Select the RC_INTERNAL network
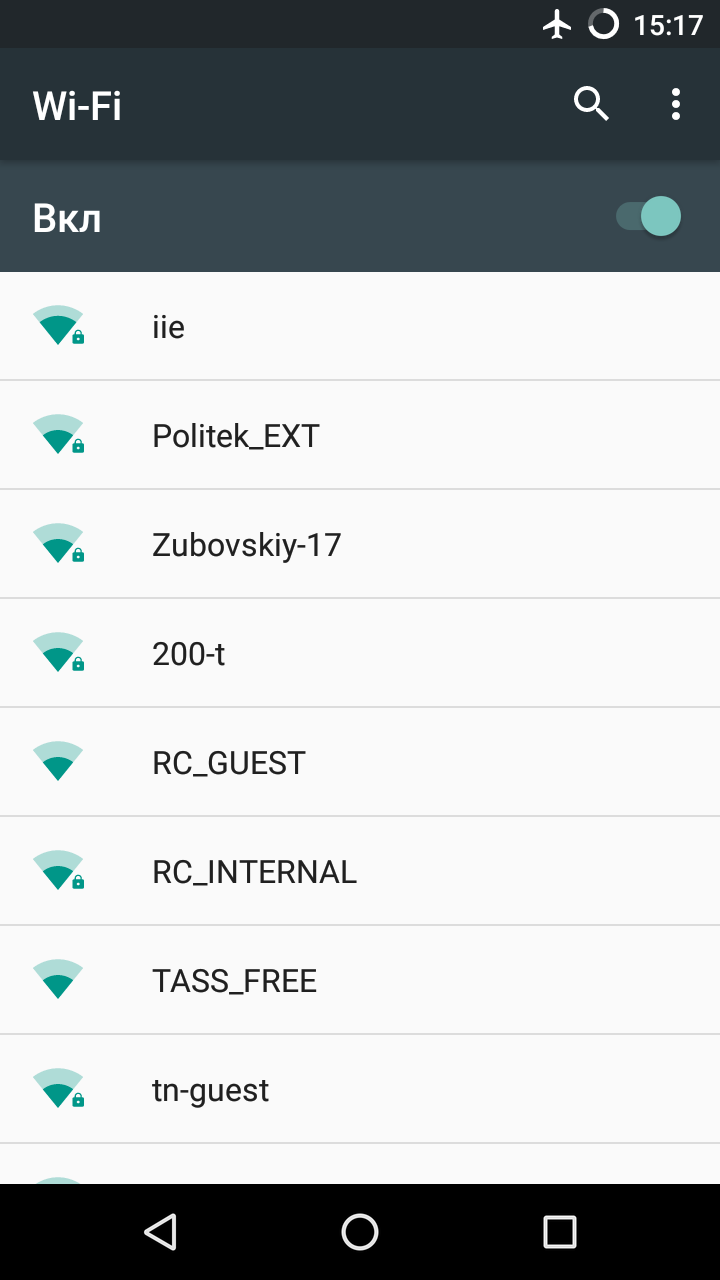 coord(360,872)
